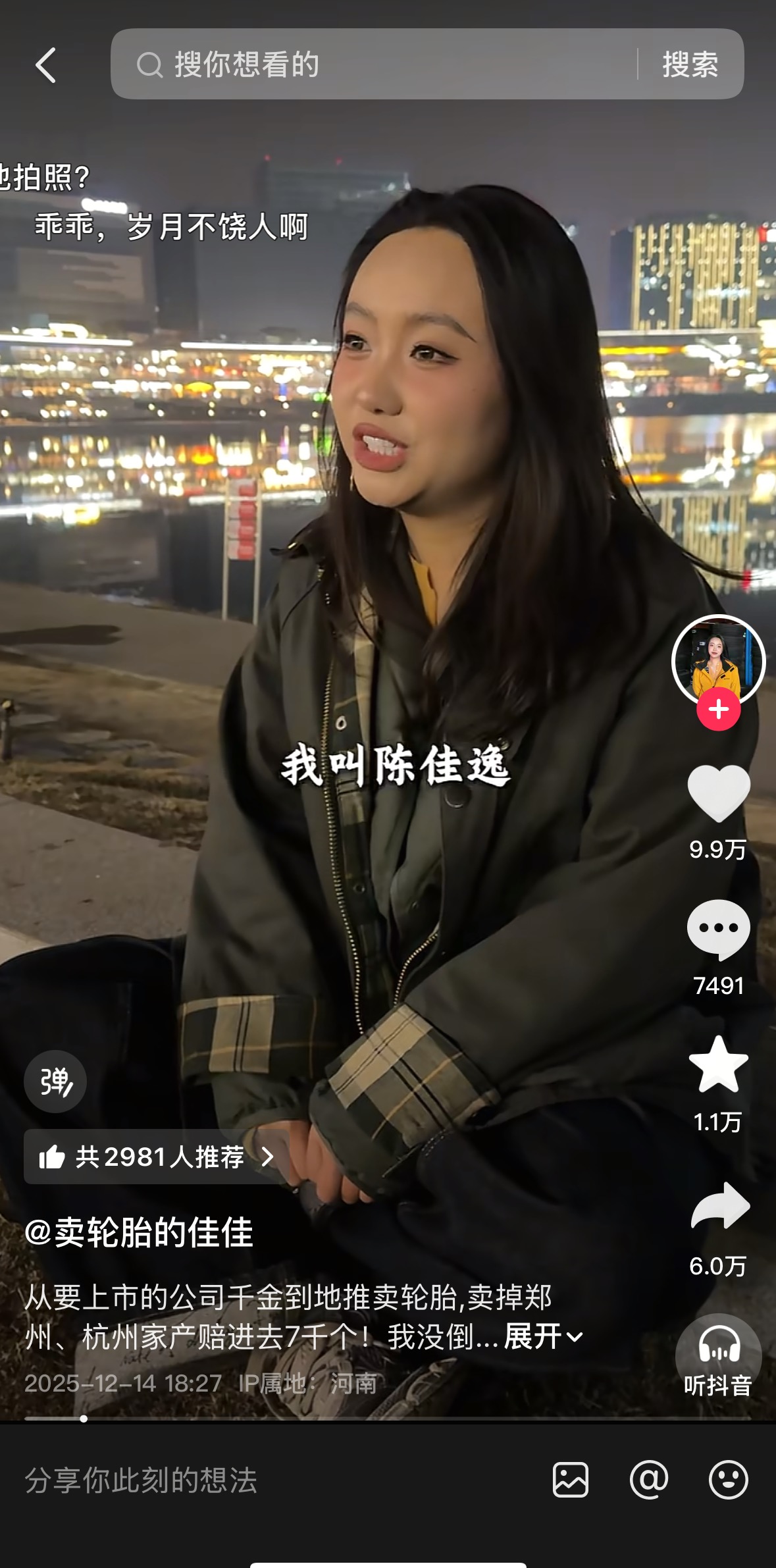Open the emoji picker for comments
Viewport: 776px width, 1568px height.
click(x=728, y=1480)
